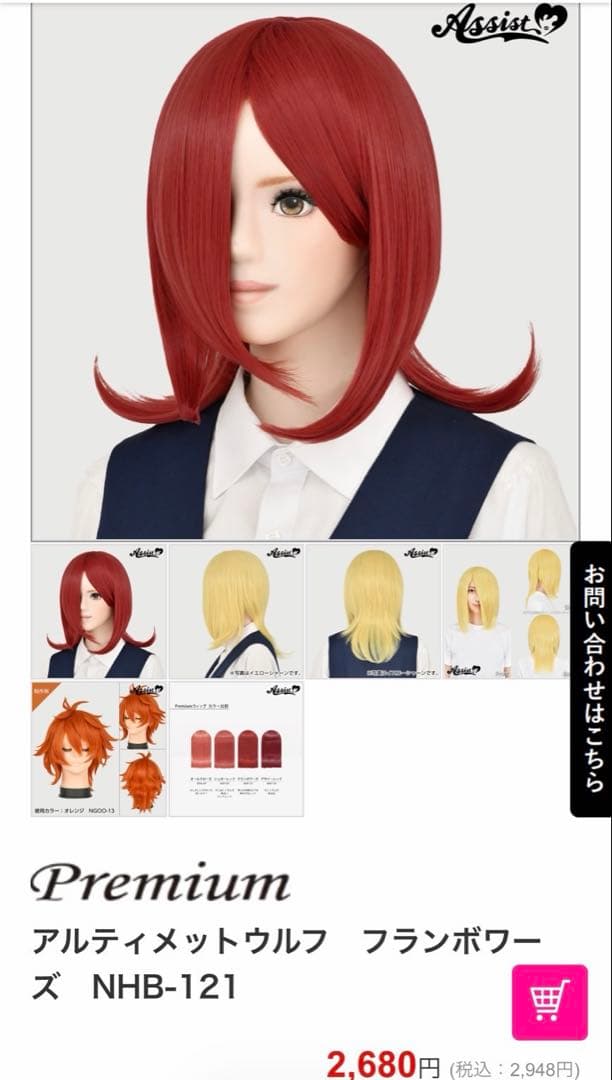Select the orange styled wig example thumbnail
Image resolution: width=612 pixels, height=1080 pixels.
pyautogui.click(x=99, y=748)
